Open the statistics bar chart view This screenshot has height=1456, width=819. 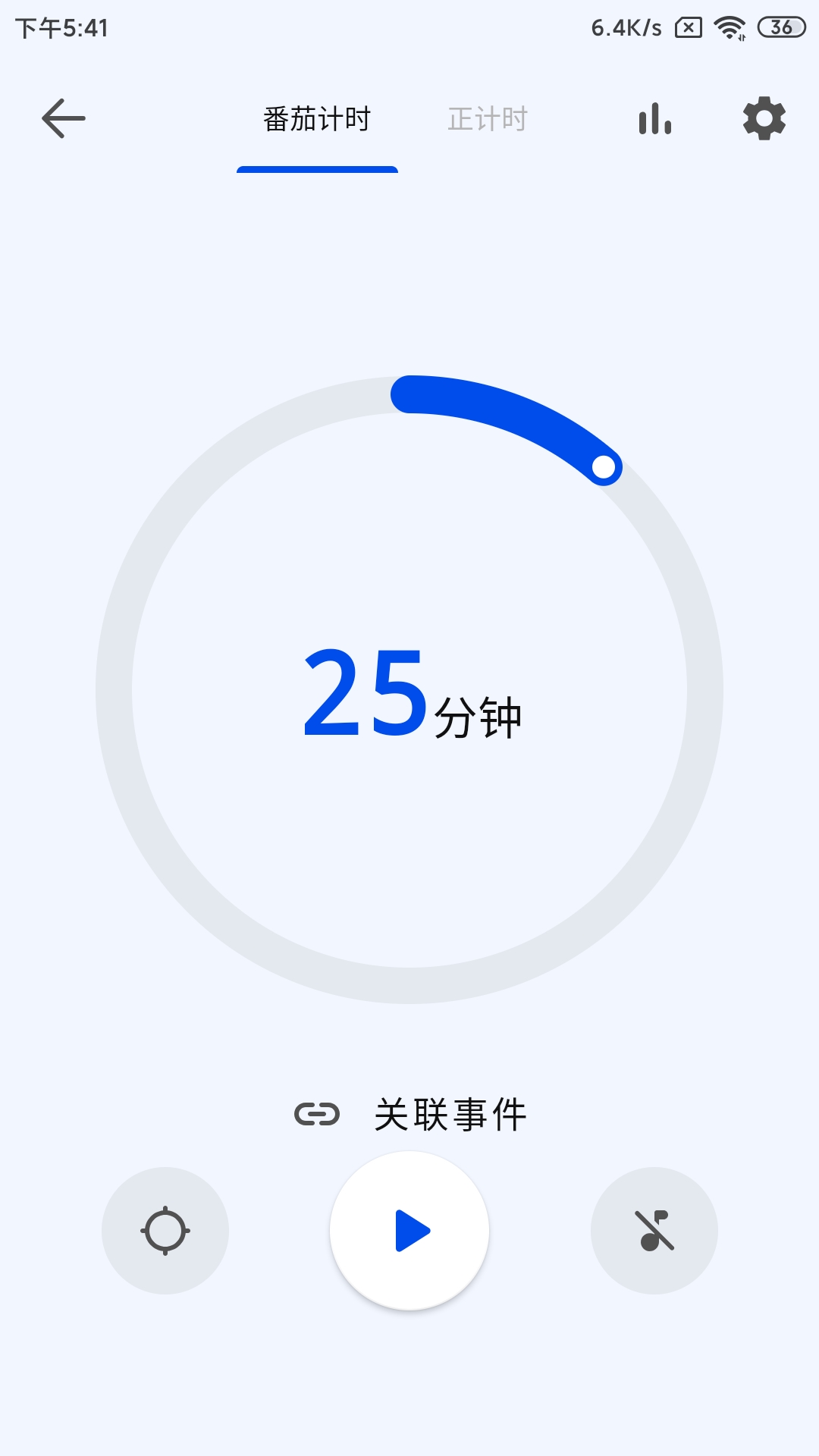coord(654,119)
